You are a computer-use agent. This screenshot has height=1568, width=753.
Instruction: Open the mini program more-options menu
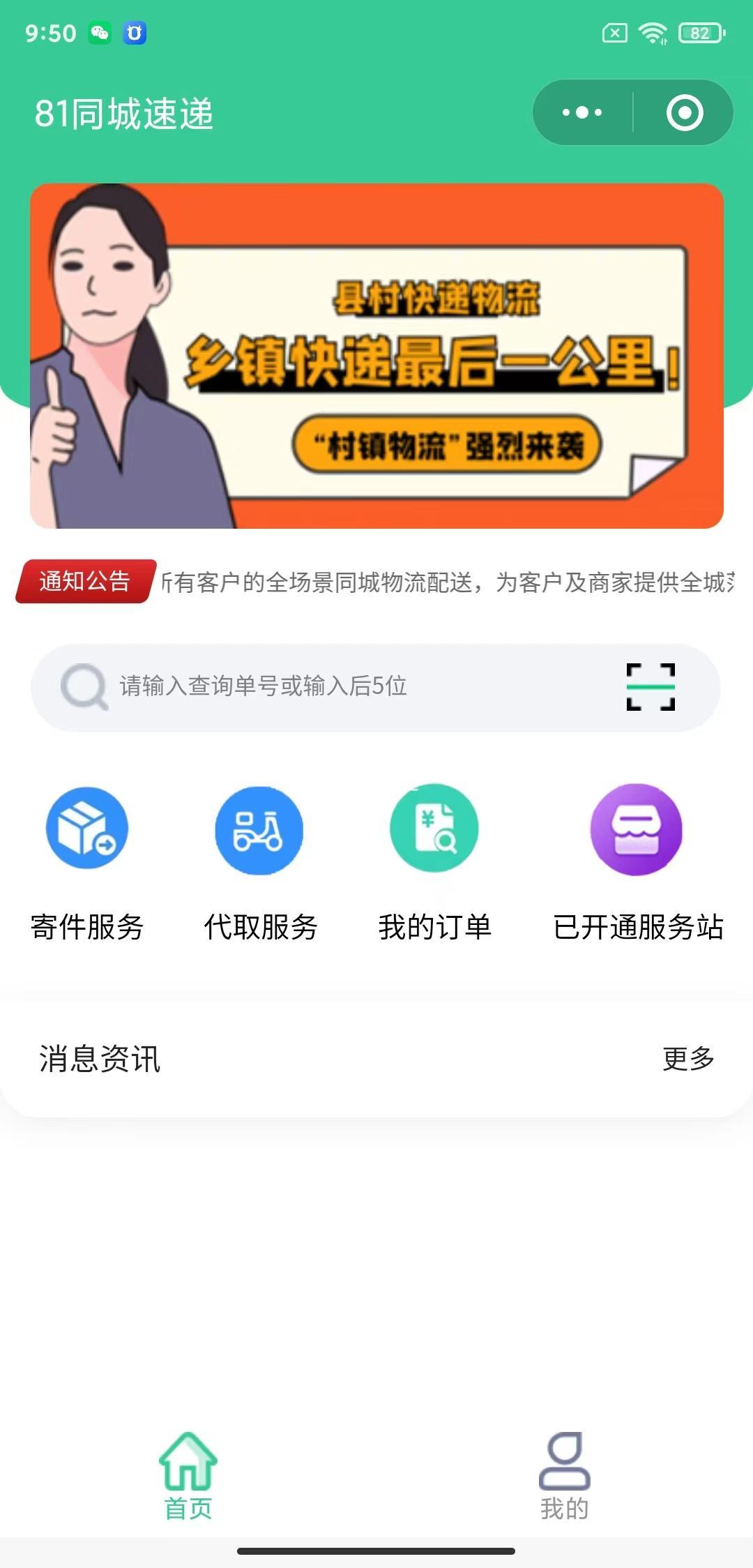(x=582, y=112)
